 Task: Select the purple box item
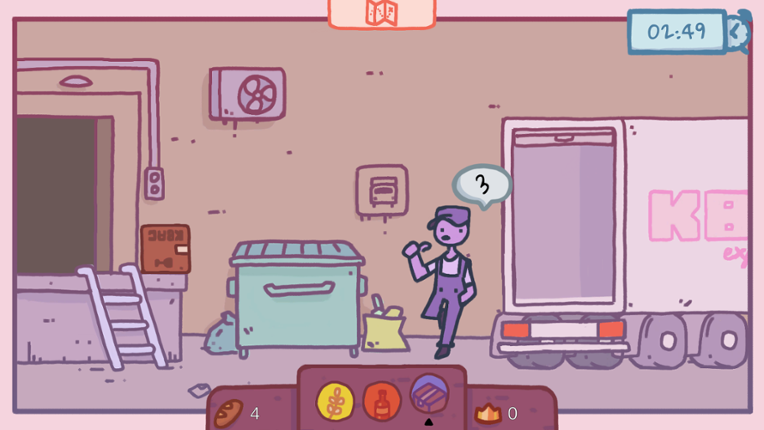point(429,394)
